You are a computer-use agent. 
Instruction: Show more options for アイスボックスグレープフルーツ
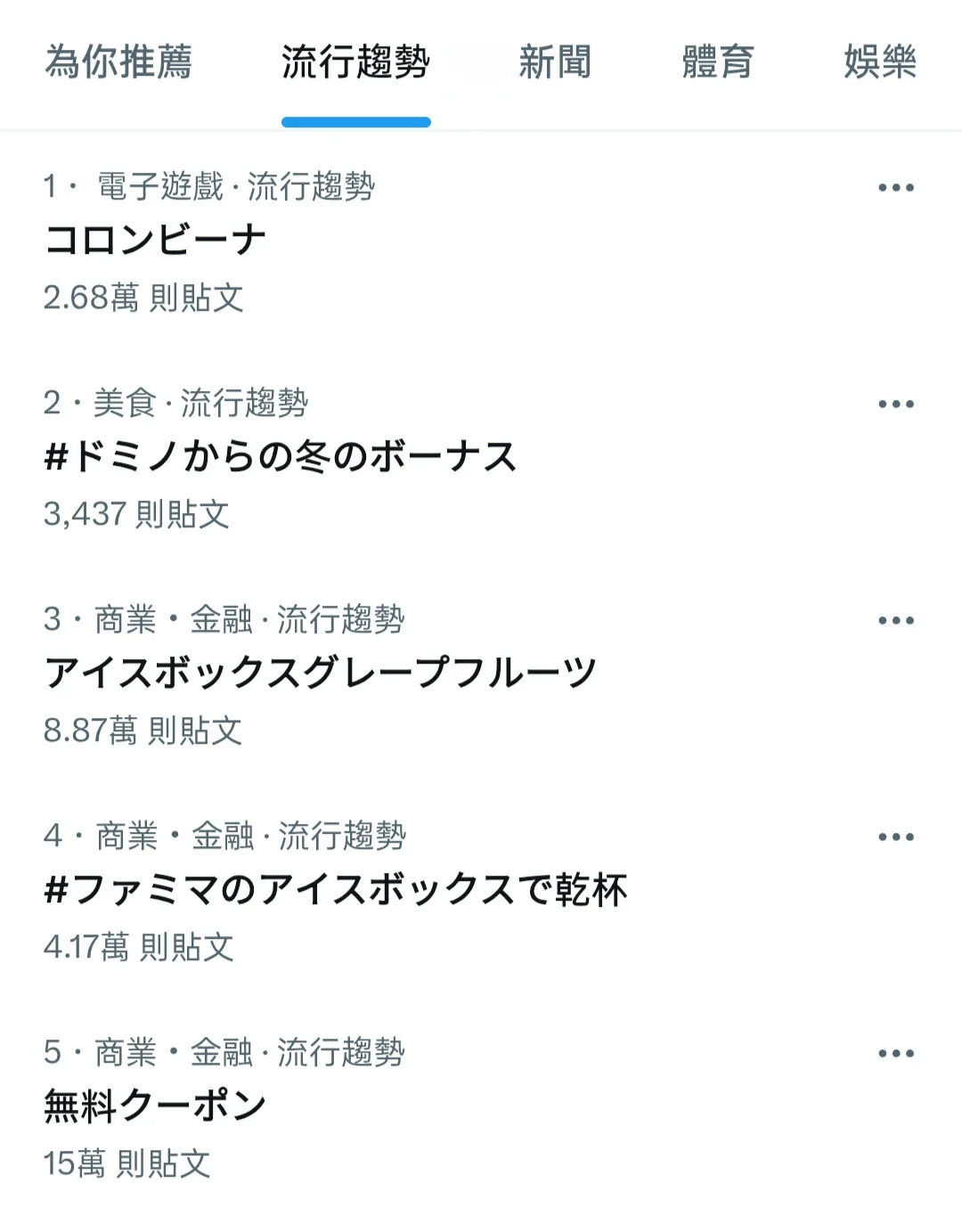(895, 621)
